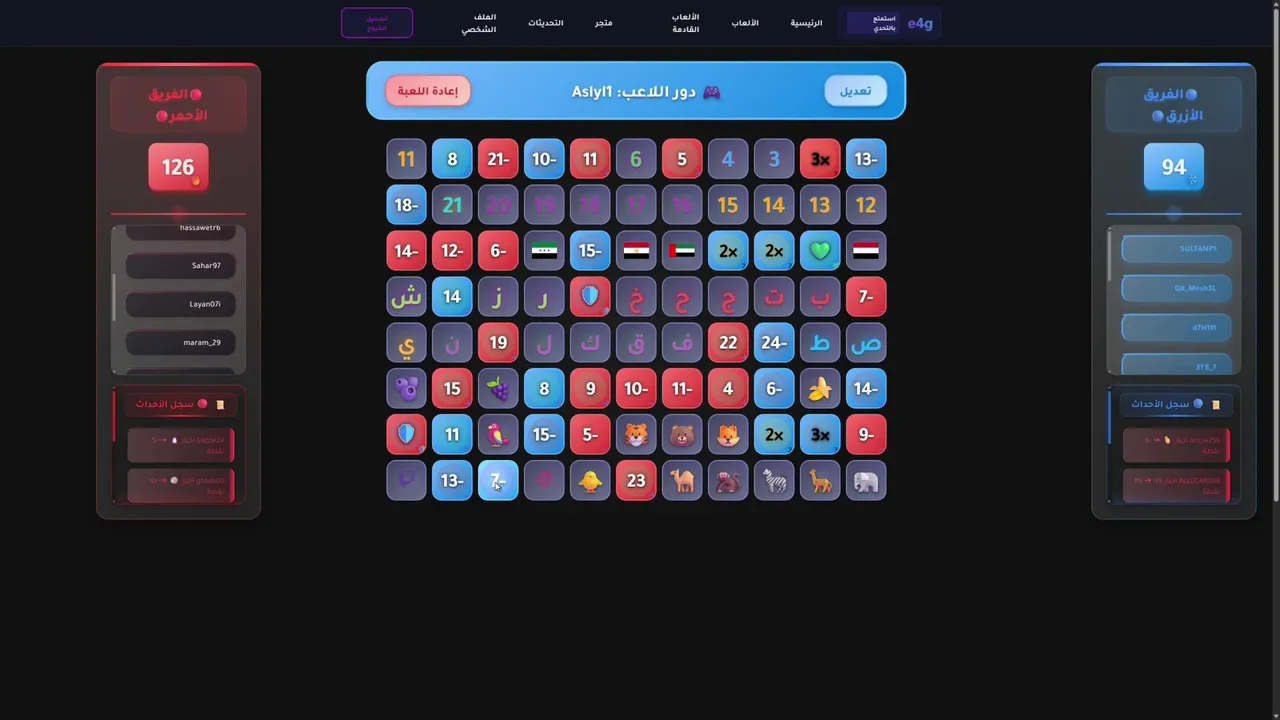Select the green heart tile
The height and width of the screenshot is (720, 1280).
click(x=820, y=251)
